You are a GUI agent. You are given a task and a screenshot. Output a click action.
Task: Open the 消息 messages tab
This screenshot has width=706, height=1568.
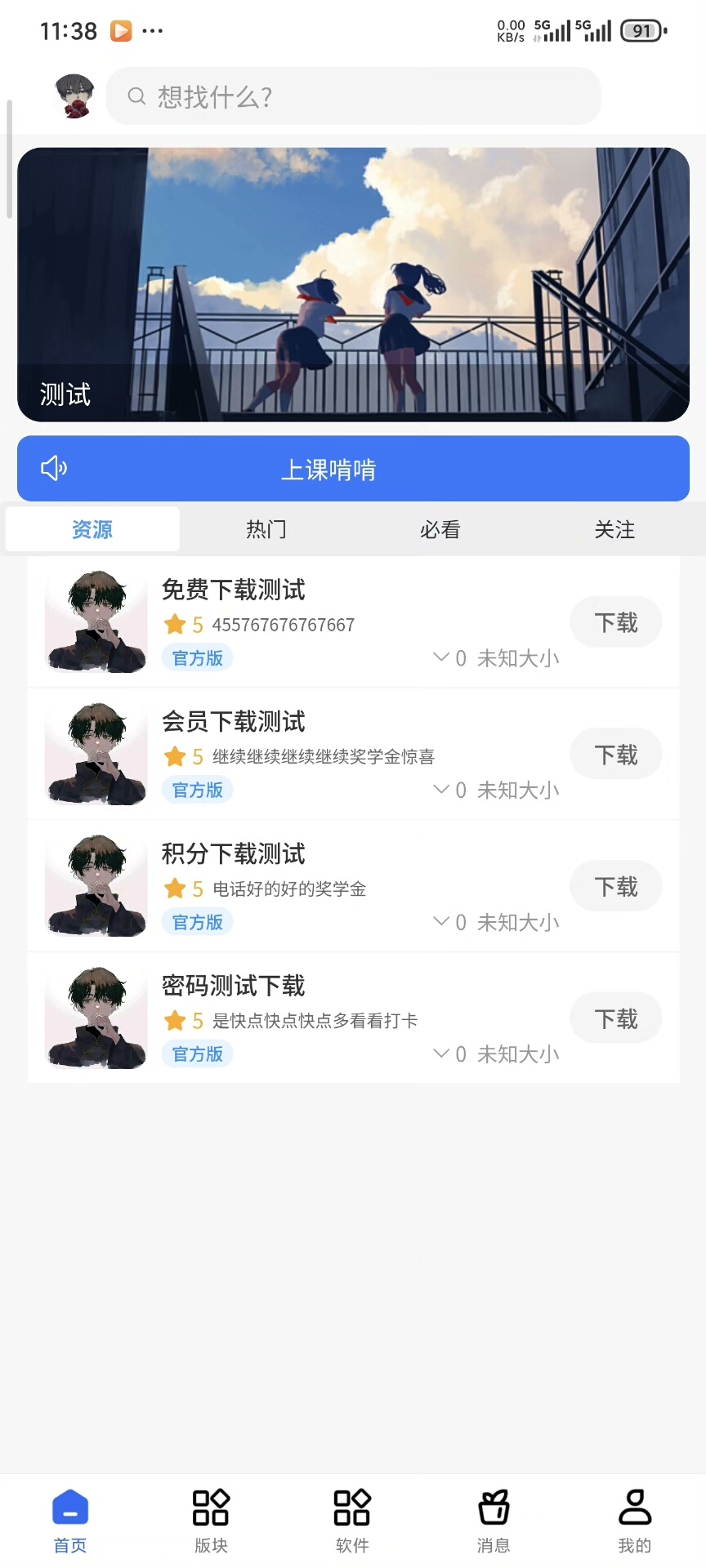coord(494,1519)
